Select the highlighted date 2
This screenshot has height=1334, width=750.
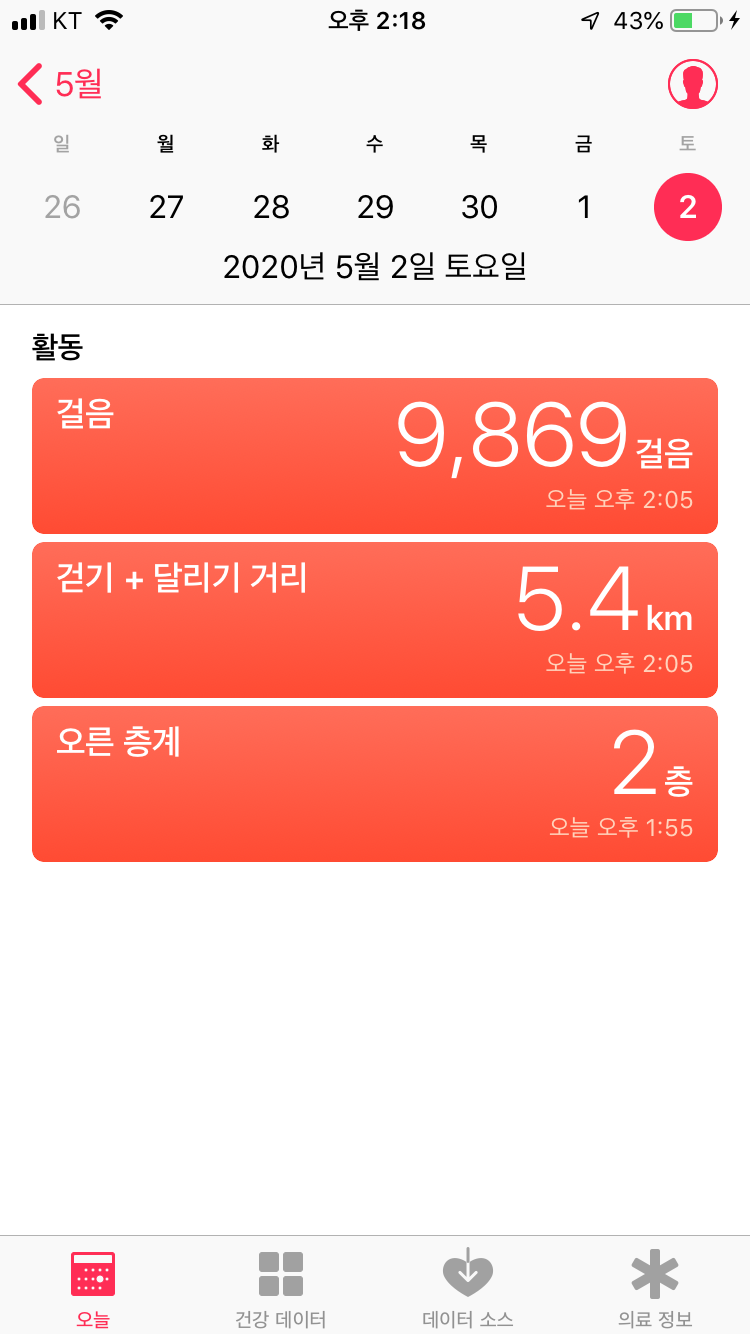688,207
